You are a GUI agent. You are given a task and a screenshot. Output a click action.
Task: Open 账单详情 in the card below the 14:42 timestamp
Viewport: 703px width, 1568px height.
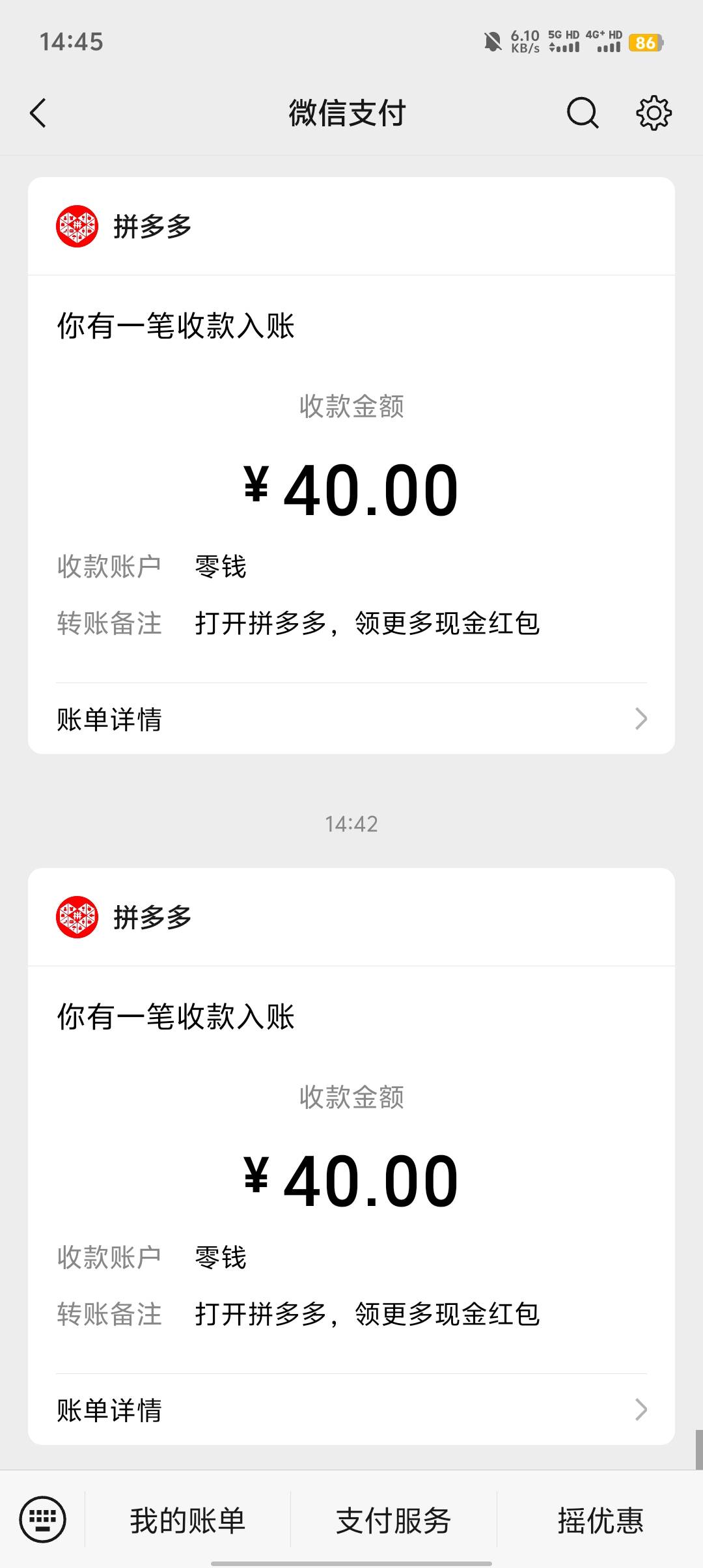[x=351, y=1410]
